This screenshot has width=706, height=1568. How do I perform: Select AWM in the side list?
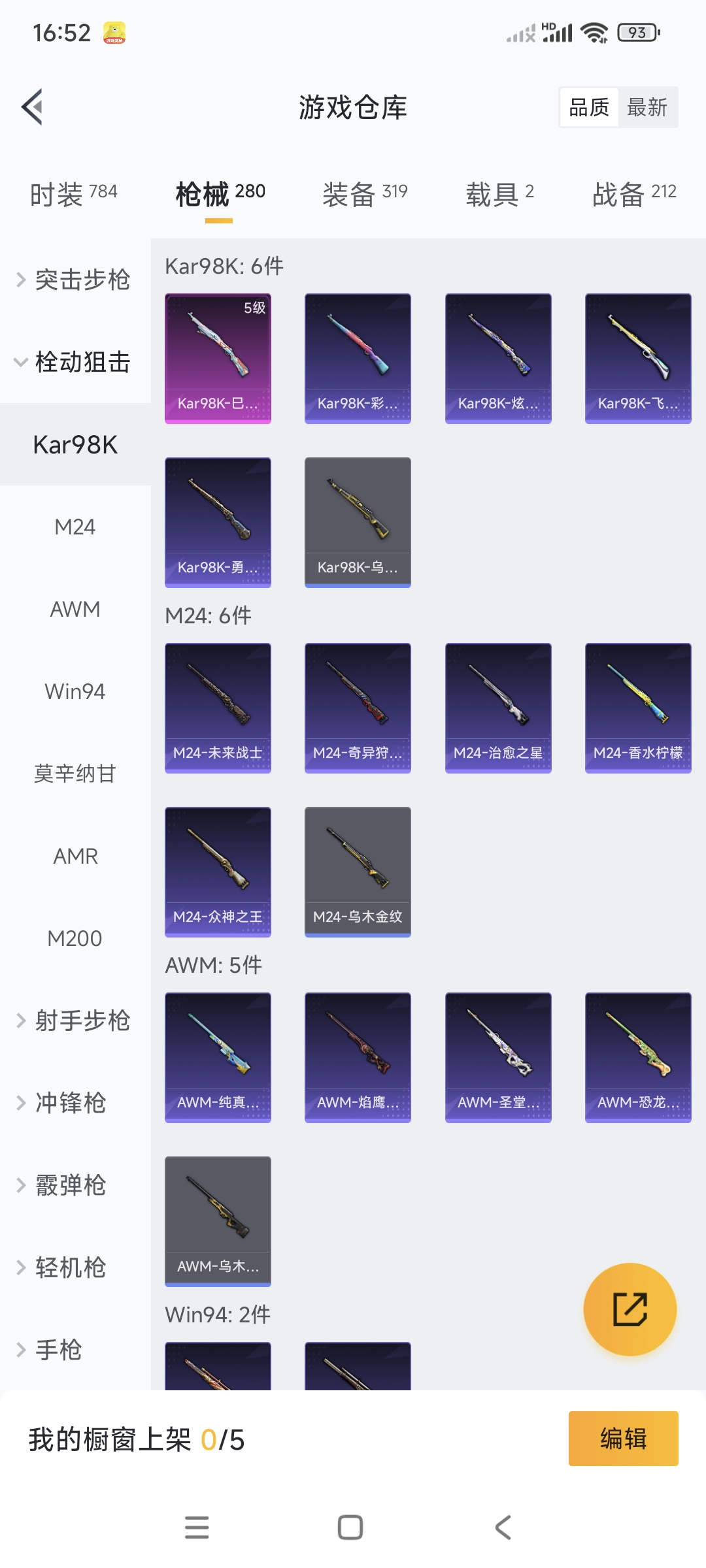pyautogui.click(x=75, y=609)
